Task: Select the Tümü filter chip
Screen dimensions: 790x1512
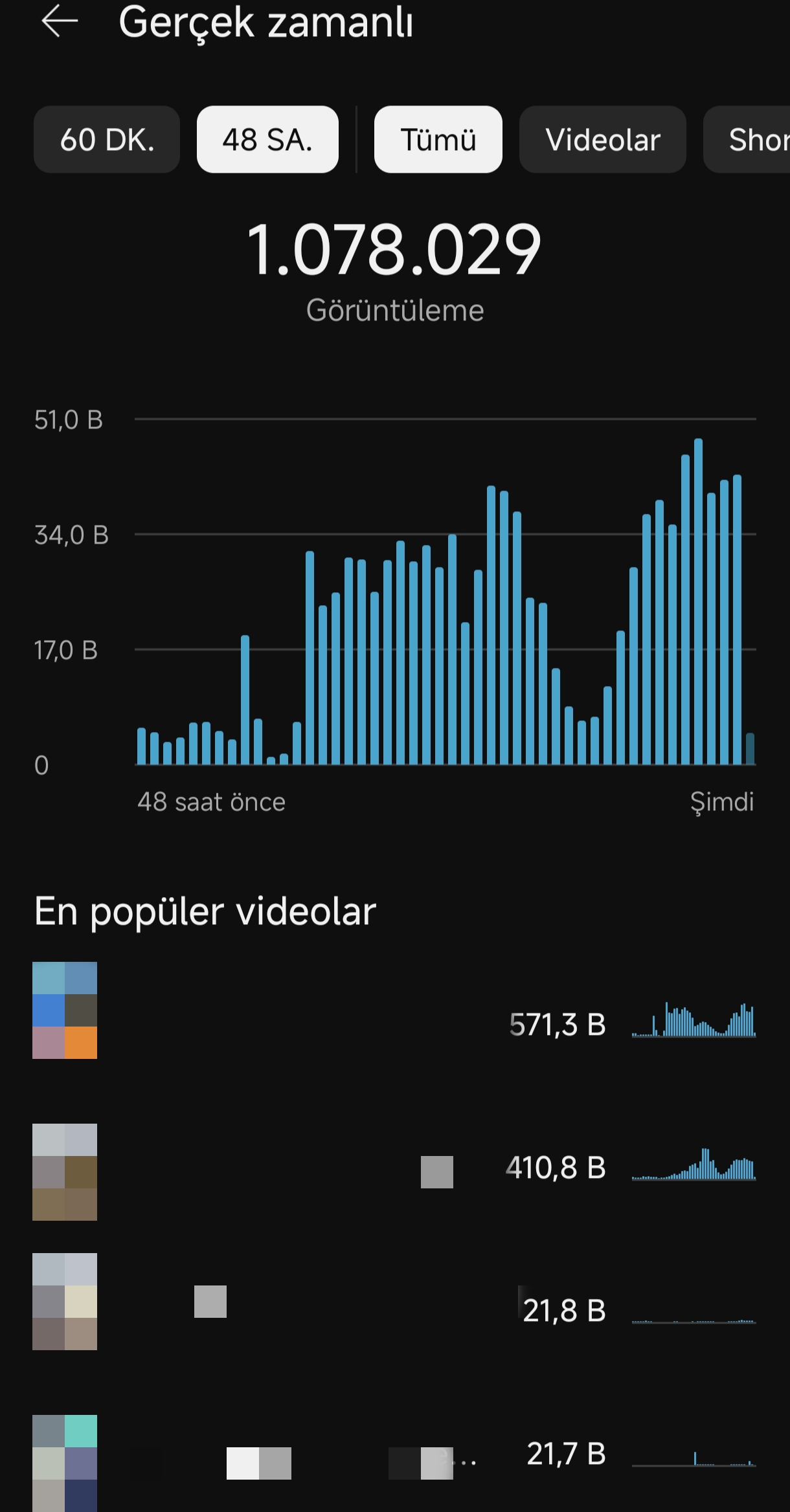Action: (438, 139)
